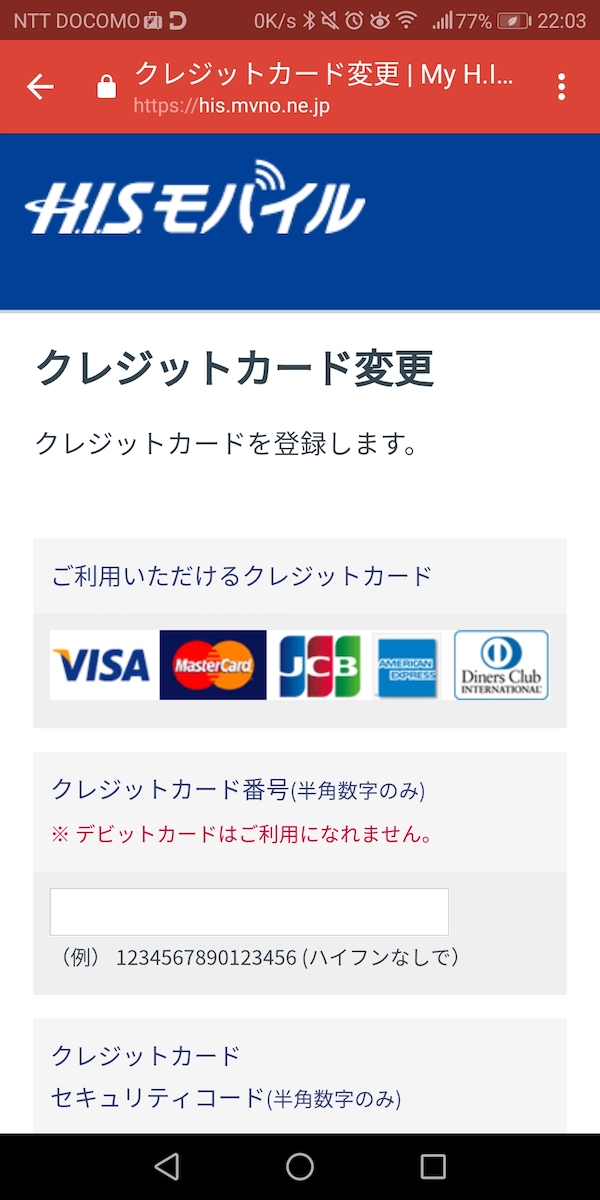Screen dimensions: 600x1200
Task: Open the recent apps overview
Action: pyautogui.click(x=433, y=1166)
